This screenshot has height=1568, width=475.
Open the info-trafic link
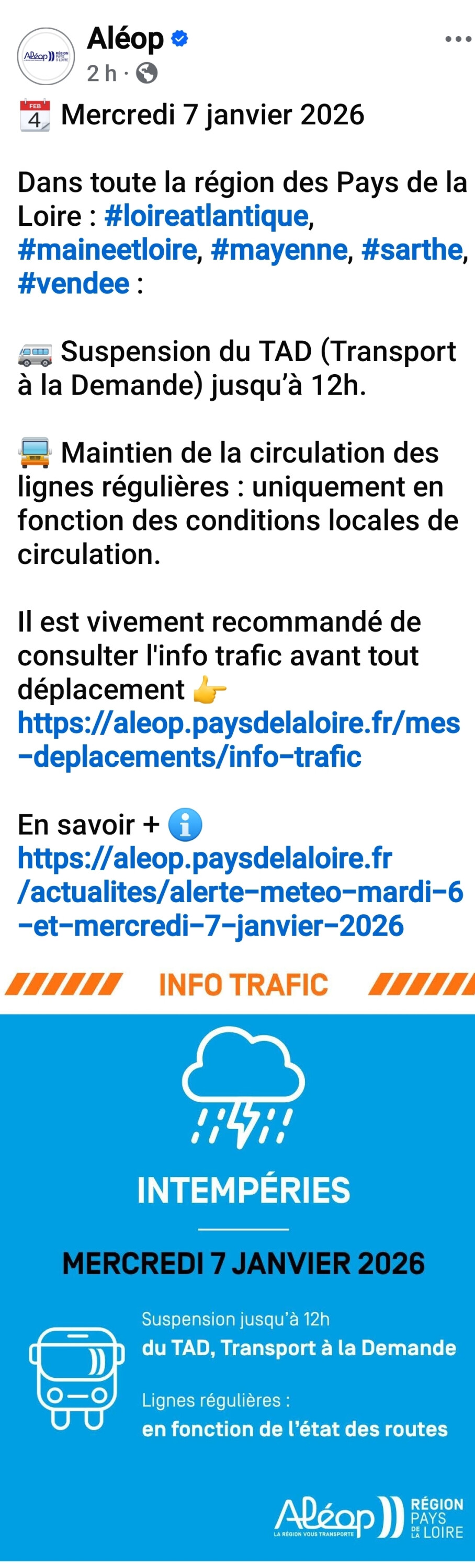(239, 740)
